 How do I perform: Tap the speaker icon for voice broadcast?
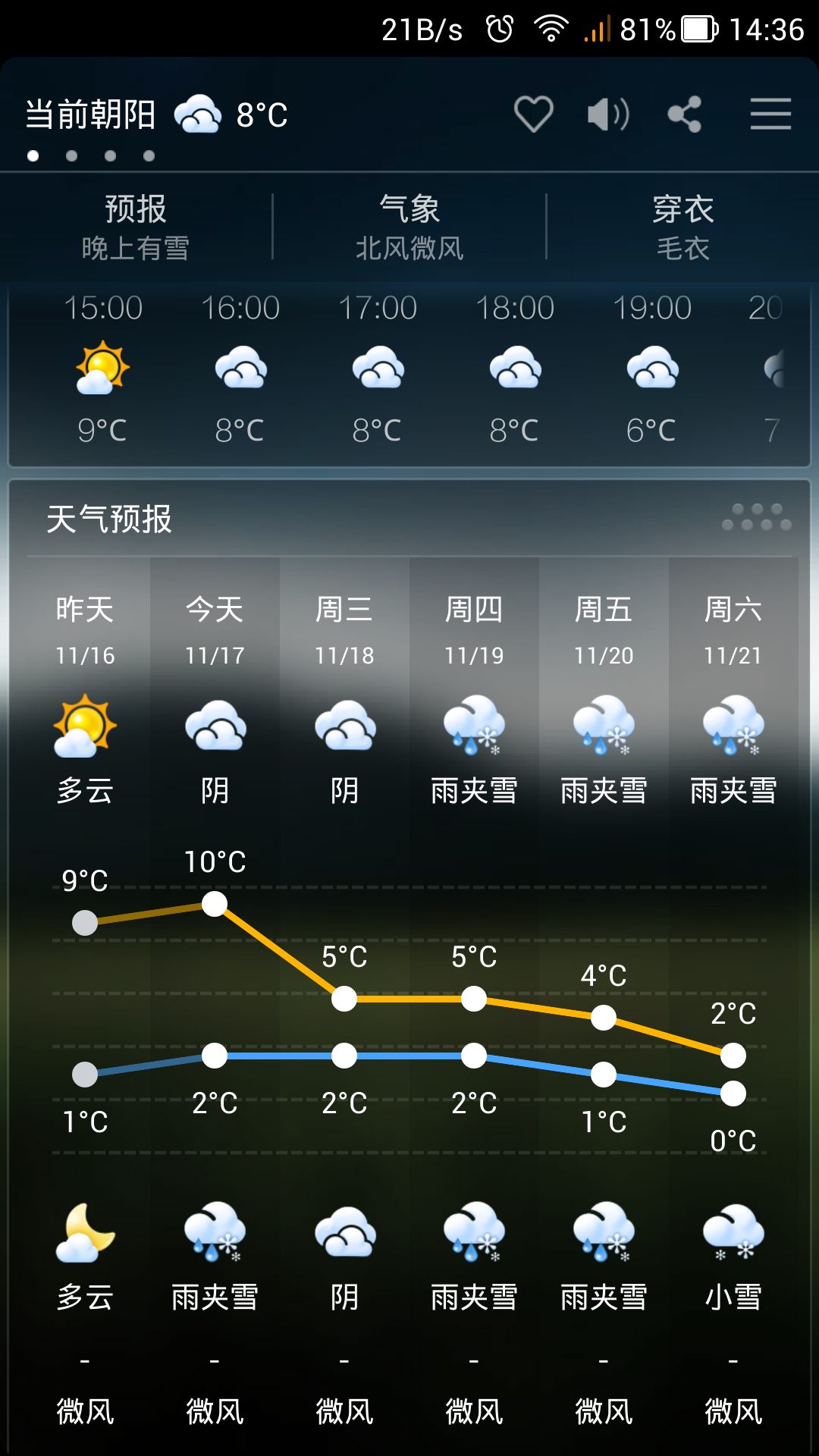click(x=607, y=114)
